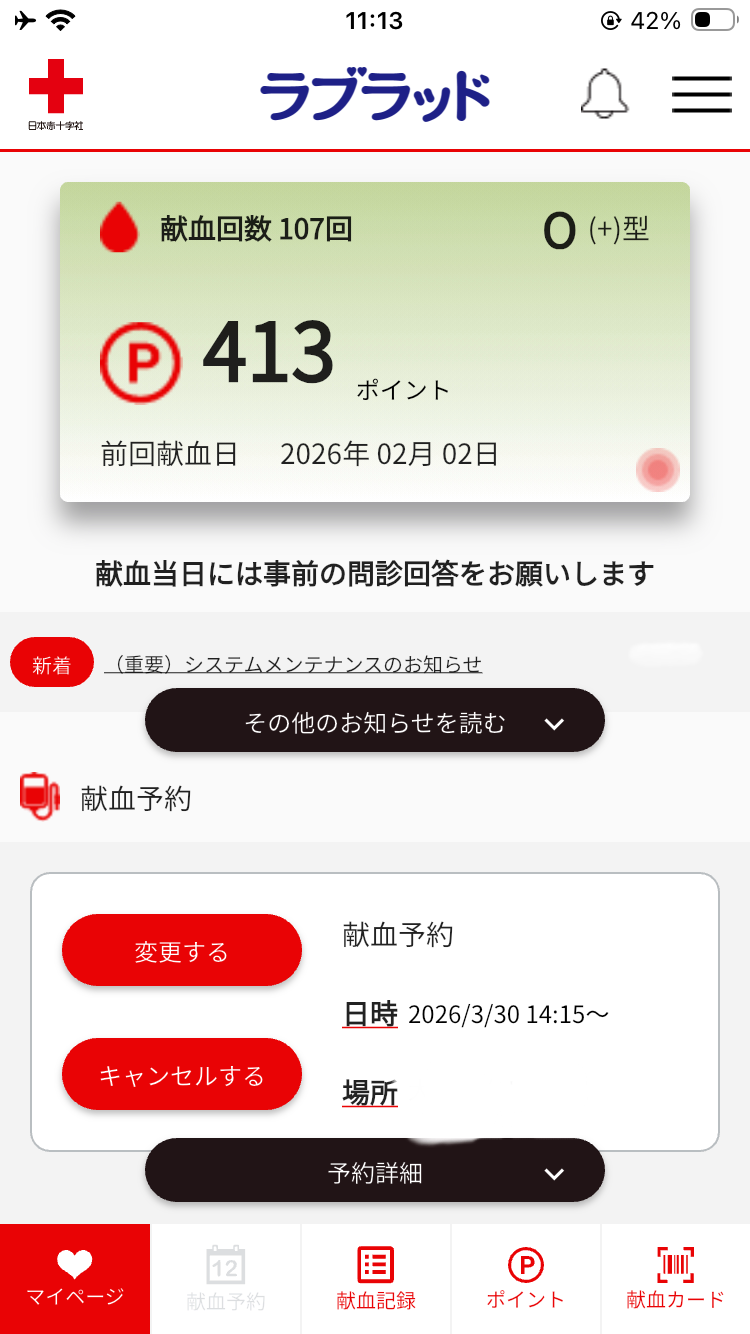The height and width of the screenshot is (1334, 750).
Task: Expand 予約詳細 reservation details
Action: pyautogui.click(x=374, y=1171)
